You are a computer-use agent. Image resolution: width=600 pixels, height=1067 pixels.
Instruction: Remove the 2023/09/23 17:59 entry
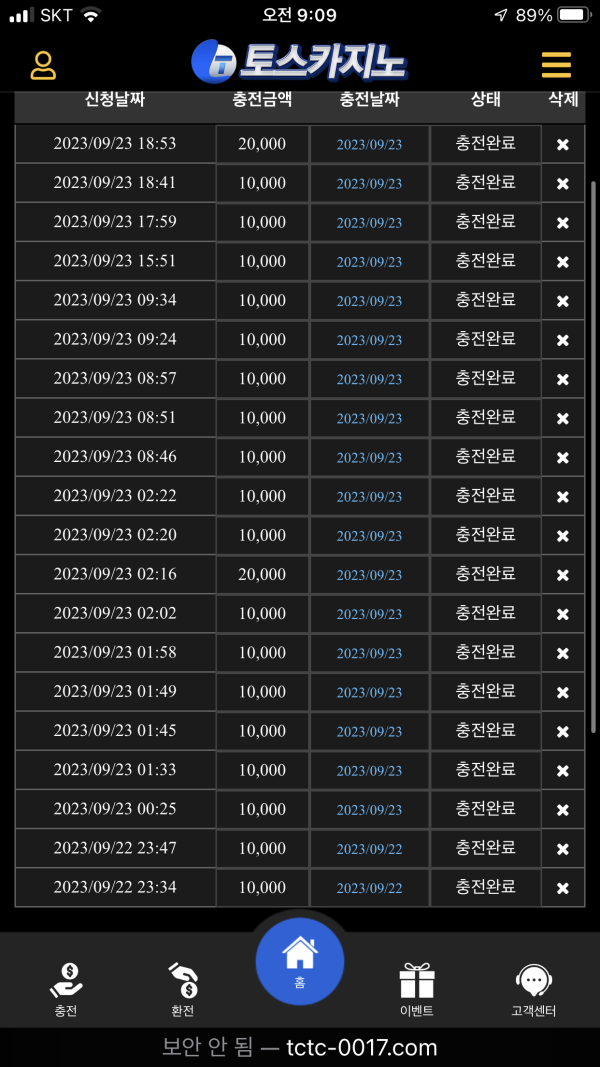pos(563,223)
